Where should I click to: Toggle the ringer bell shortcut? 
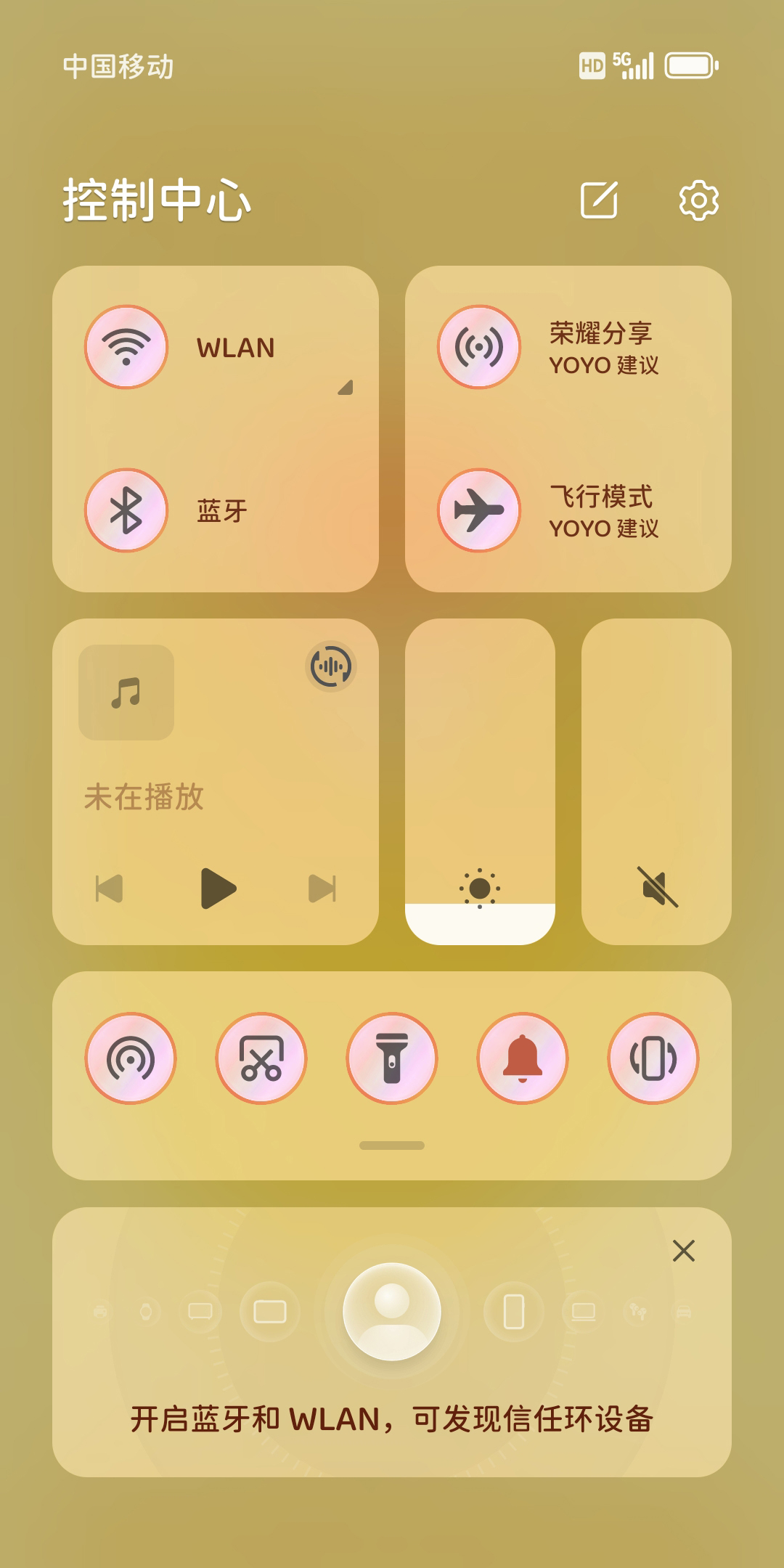tap(523, 1058)
